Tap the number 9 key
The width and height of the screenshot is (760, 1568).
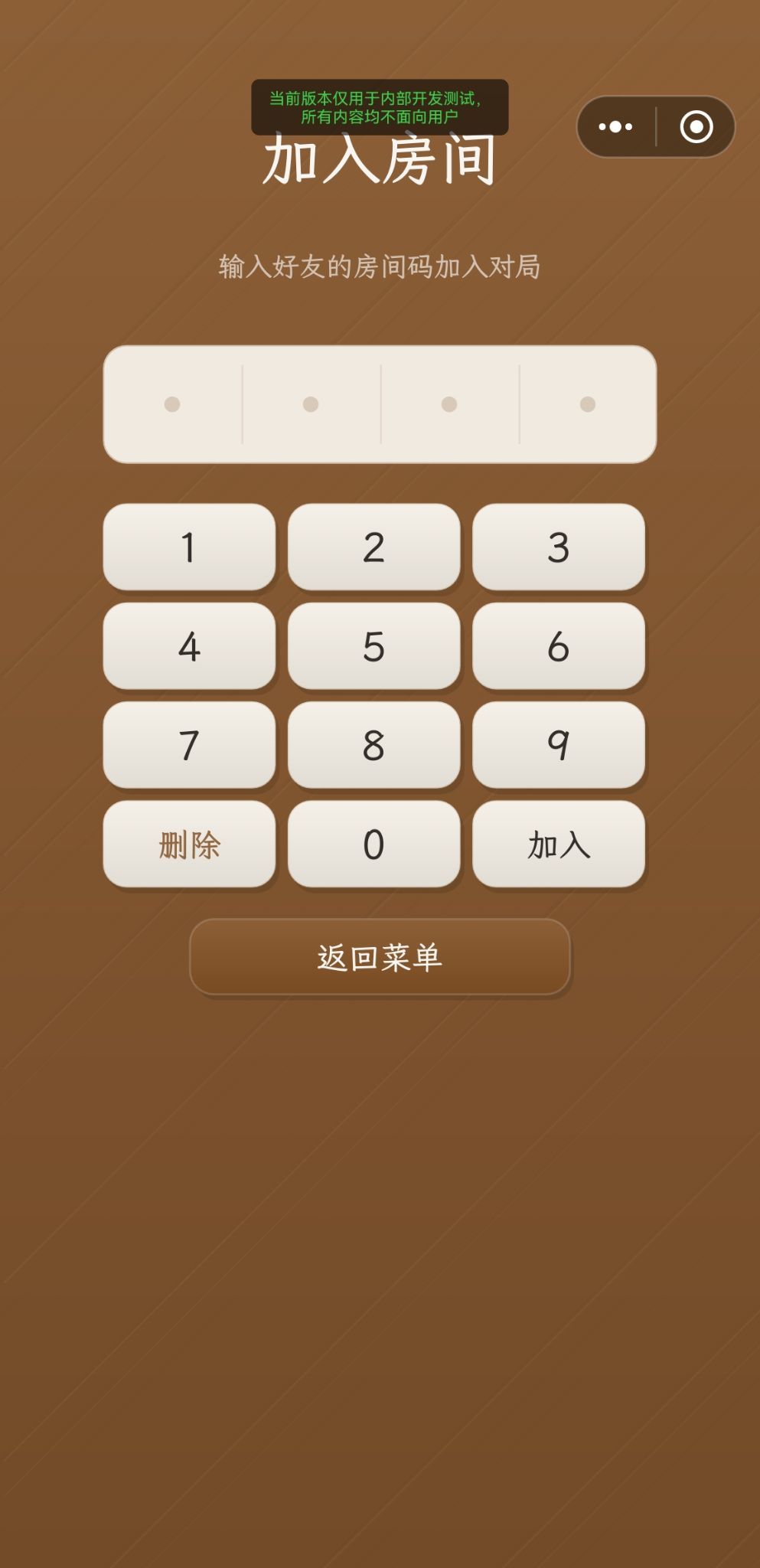(558, 744)
